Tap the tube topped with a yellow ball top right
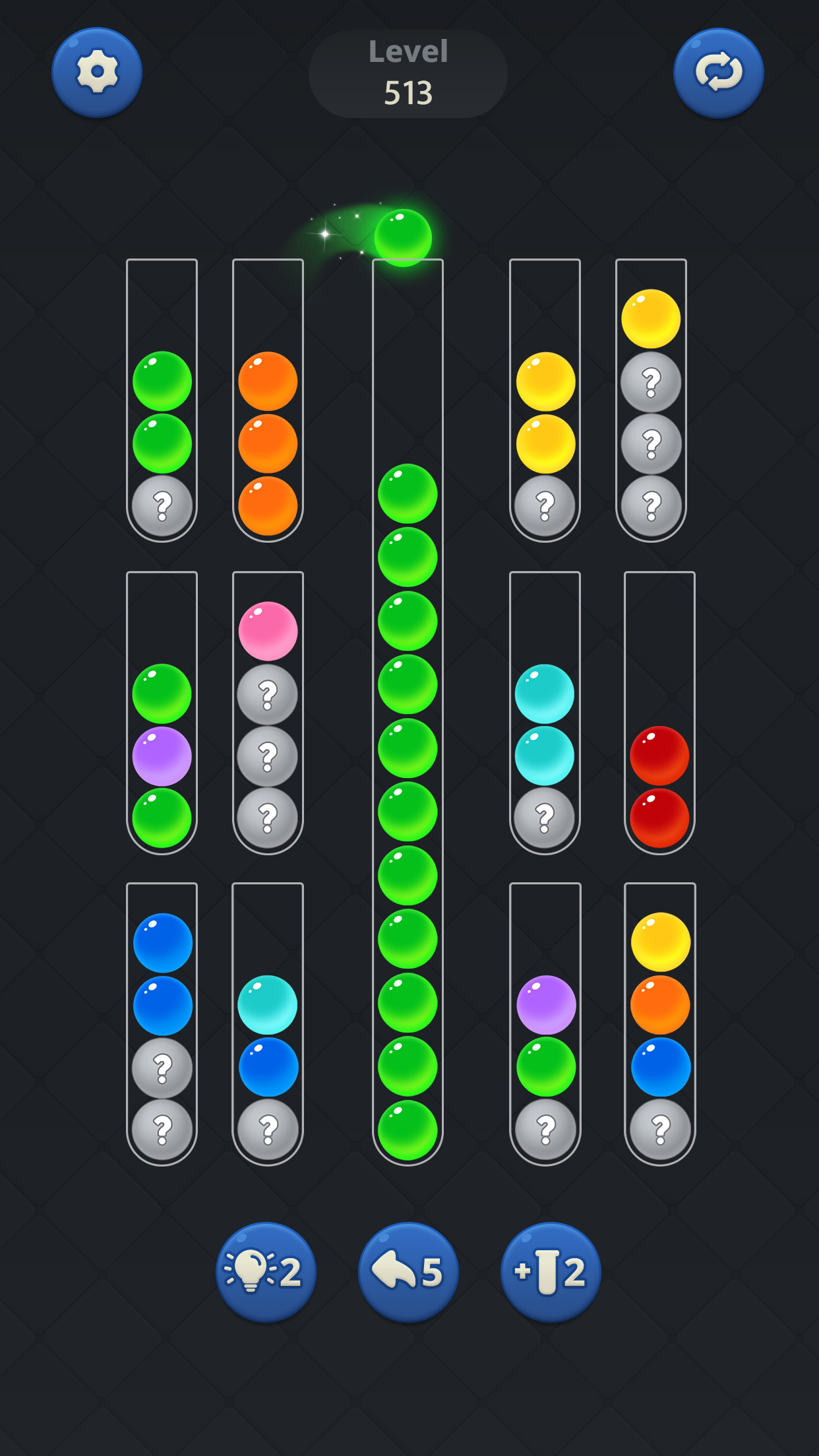The width and height of the screenshot is (819, 1456). (x=652, y=318)
